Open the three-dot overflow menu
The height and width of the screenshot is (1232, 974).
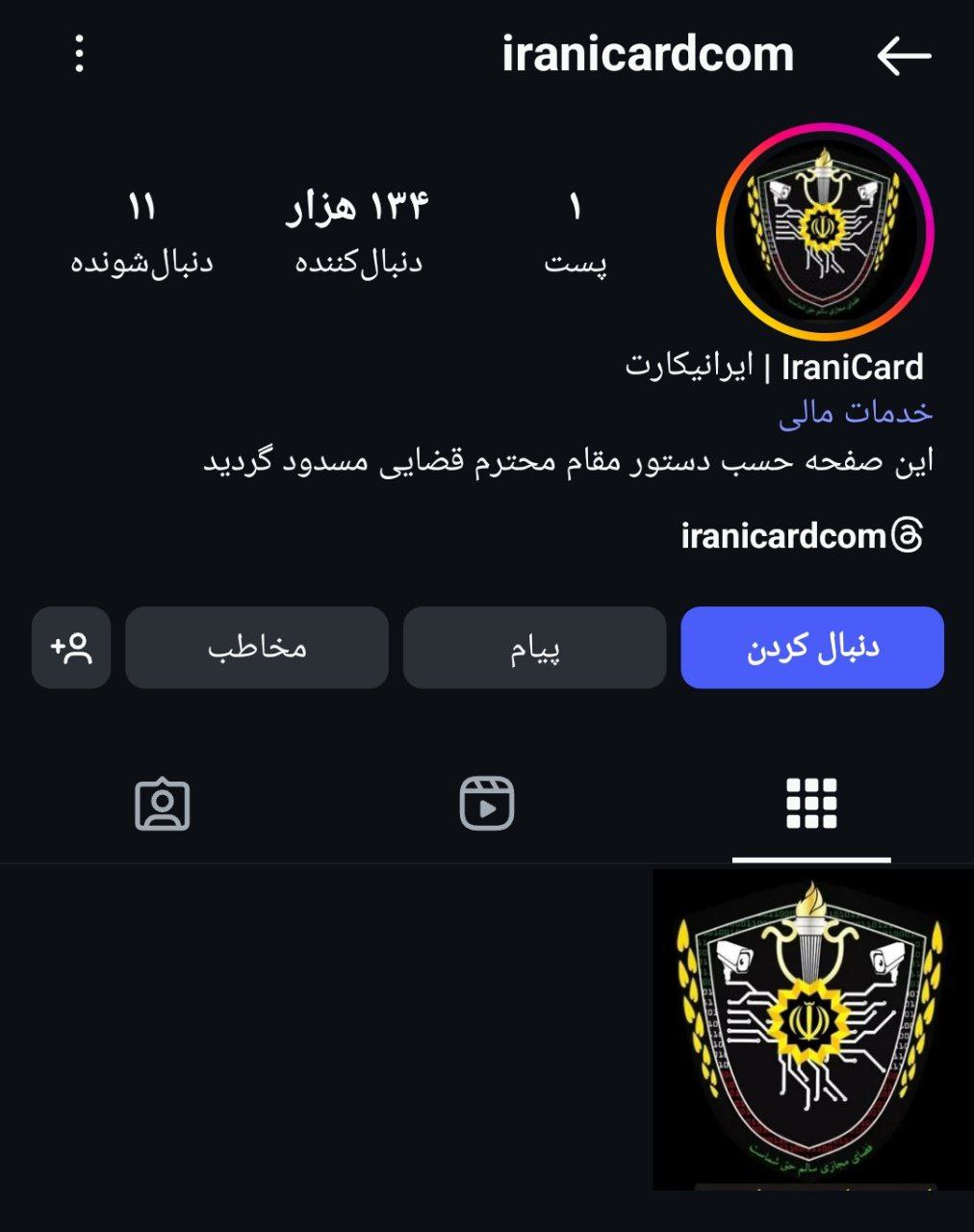[80, 55]
